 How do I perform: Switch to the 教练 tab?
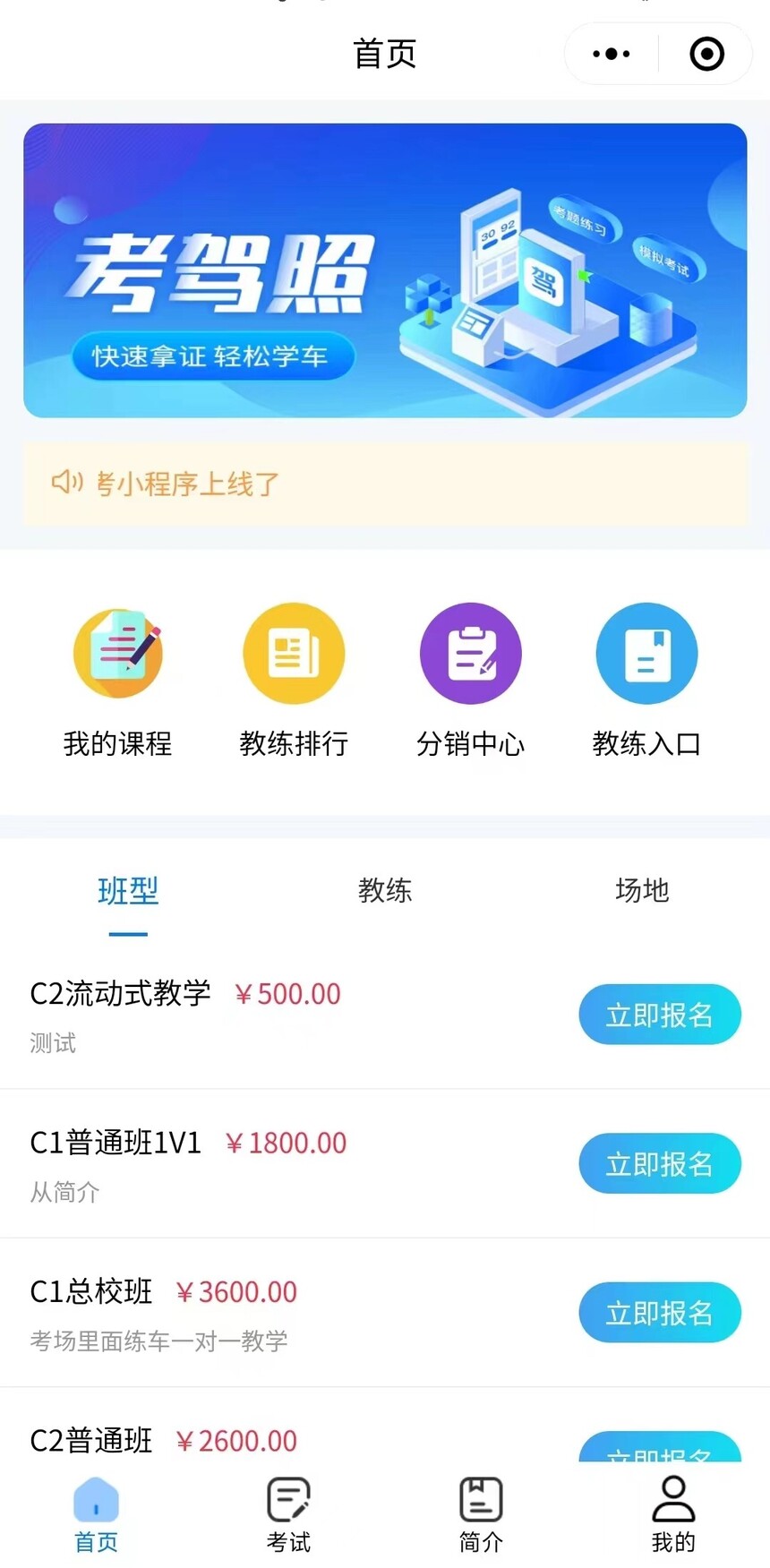click(x=385, y=891)
